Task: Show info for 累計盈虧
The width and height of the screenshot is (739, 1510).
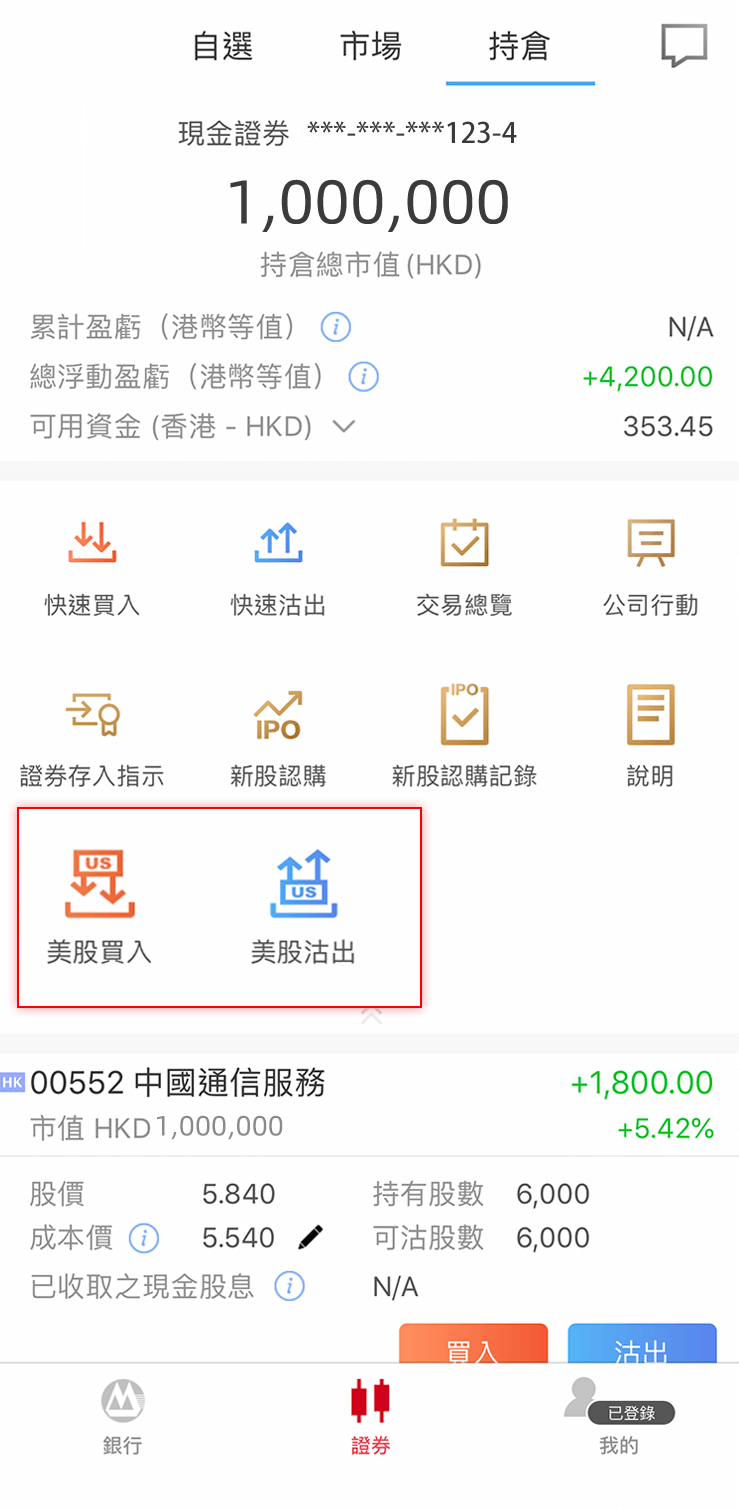Action: (336, 327)
